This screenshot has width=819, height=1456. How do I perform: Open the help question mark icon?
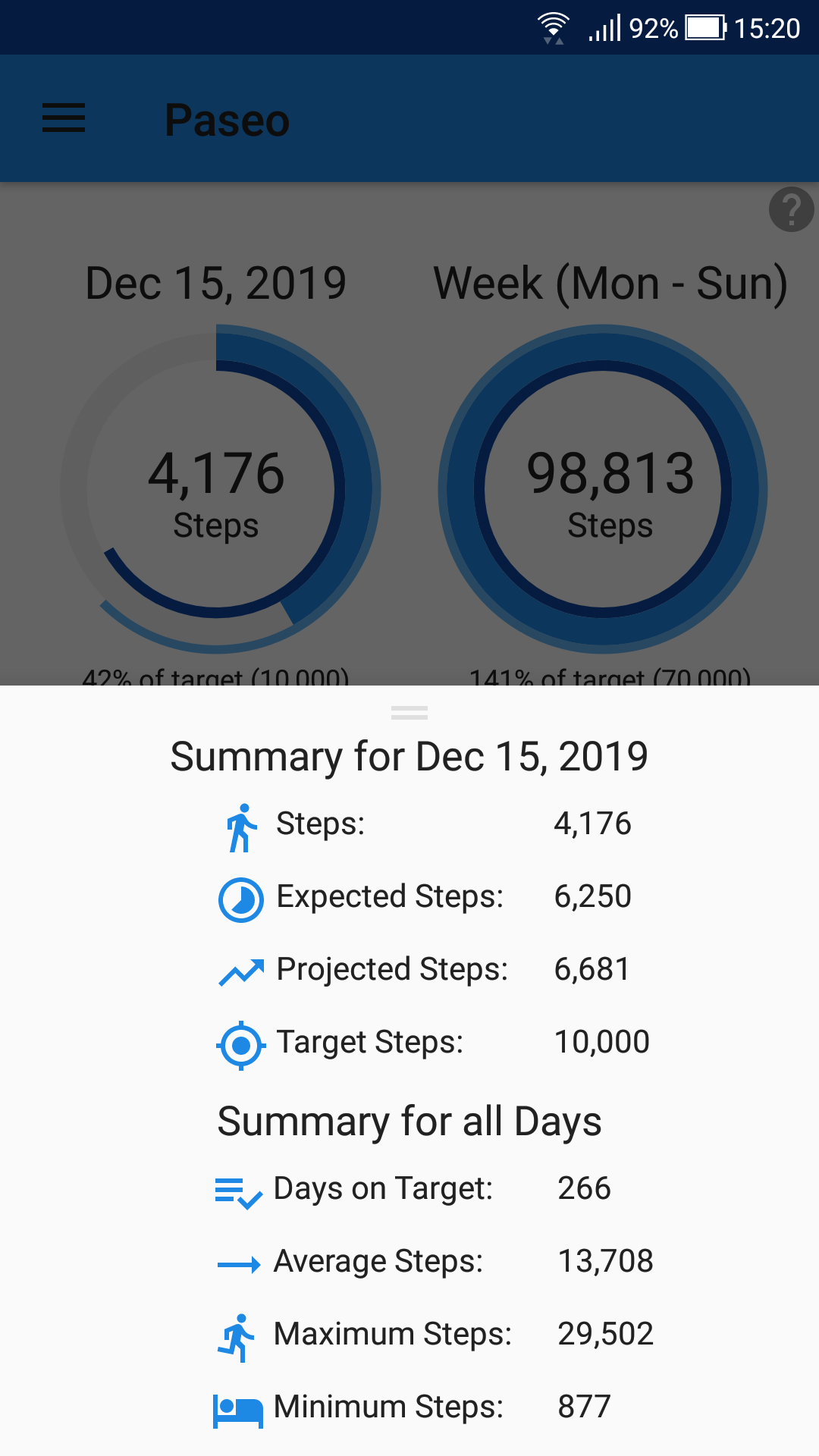pyautogui.click(x=791, y=209)
